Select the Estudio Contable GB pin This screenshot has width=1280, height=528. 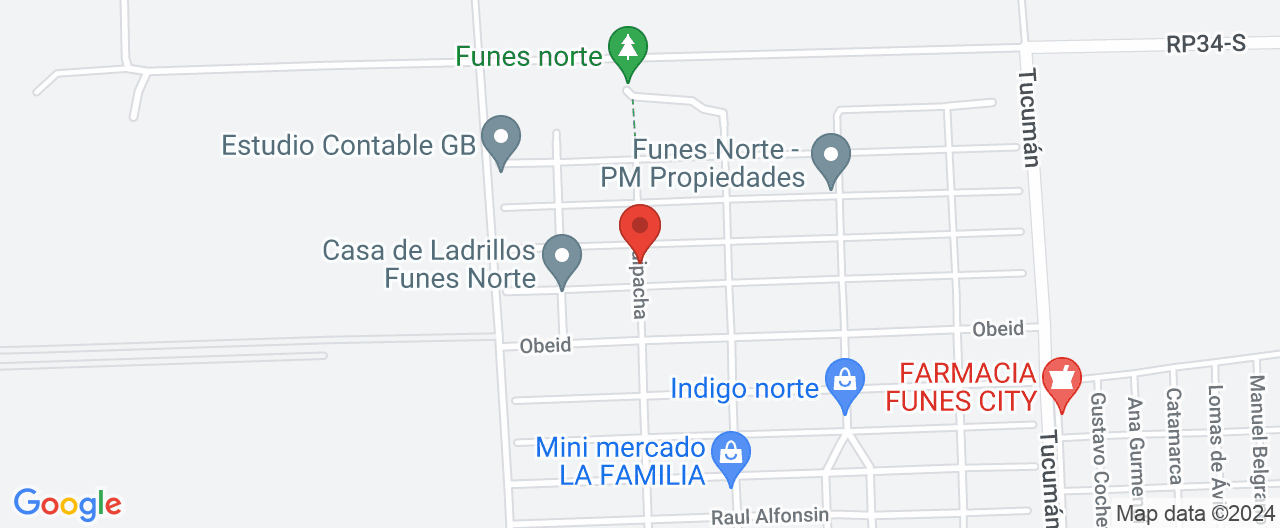(501, 139)
